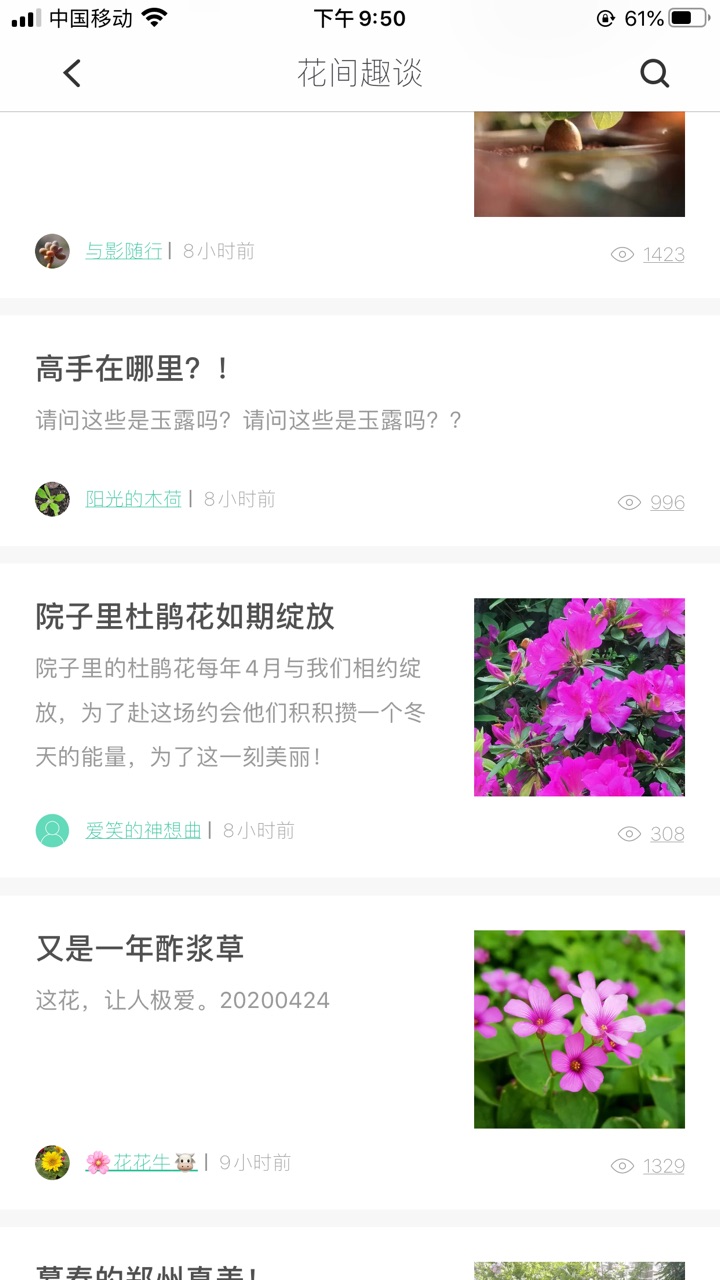Go back from 花间趣谈
This screenshot has width=720, height=1280.
coord(71,73)
